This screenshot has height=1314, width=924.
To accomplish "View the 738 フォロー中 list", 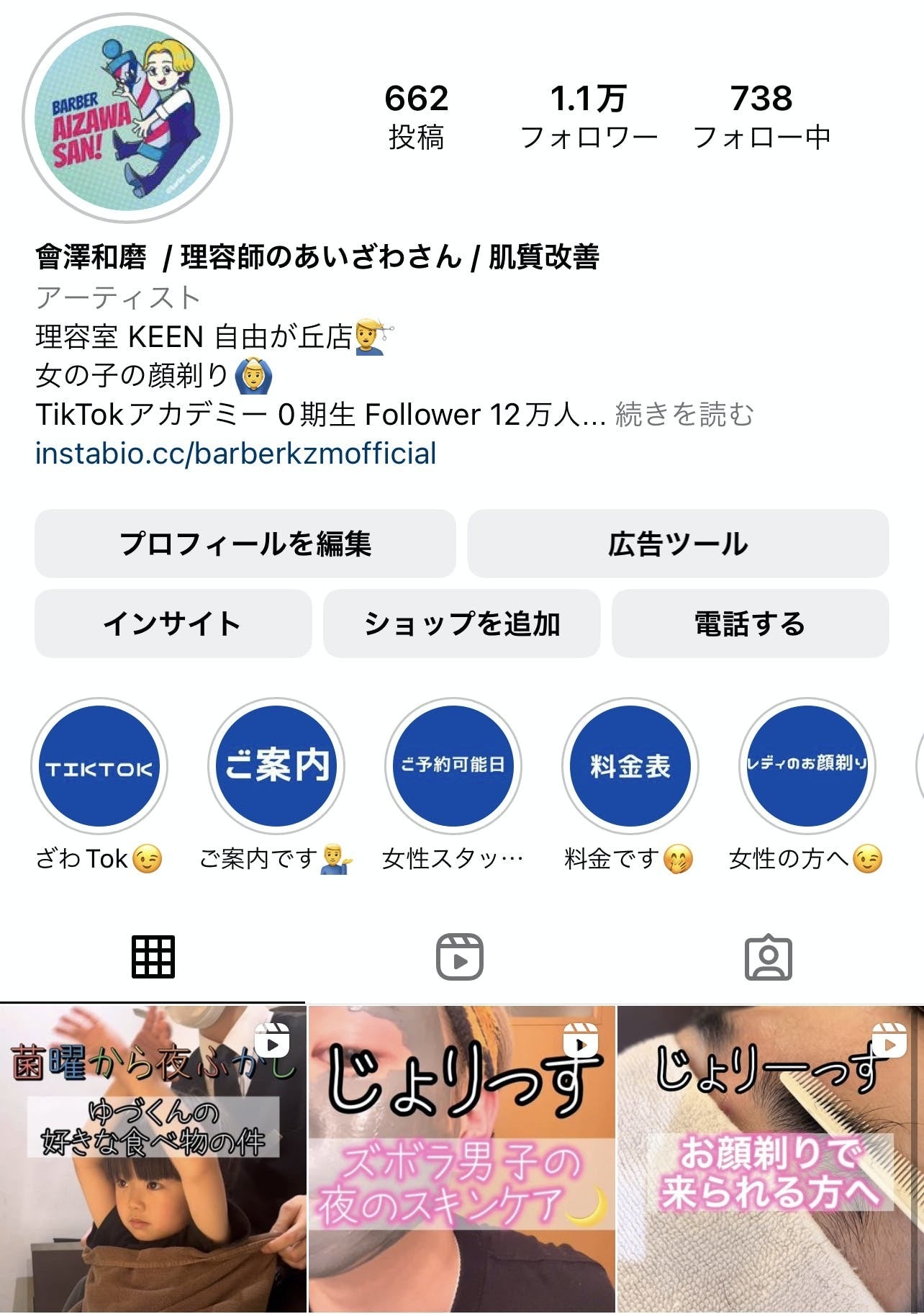I will pos(761,117).
